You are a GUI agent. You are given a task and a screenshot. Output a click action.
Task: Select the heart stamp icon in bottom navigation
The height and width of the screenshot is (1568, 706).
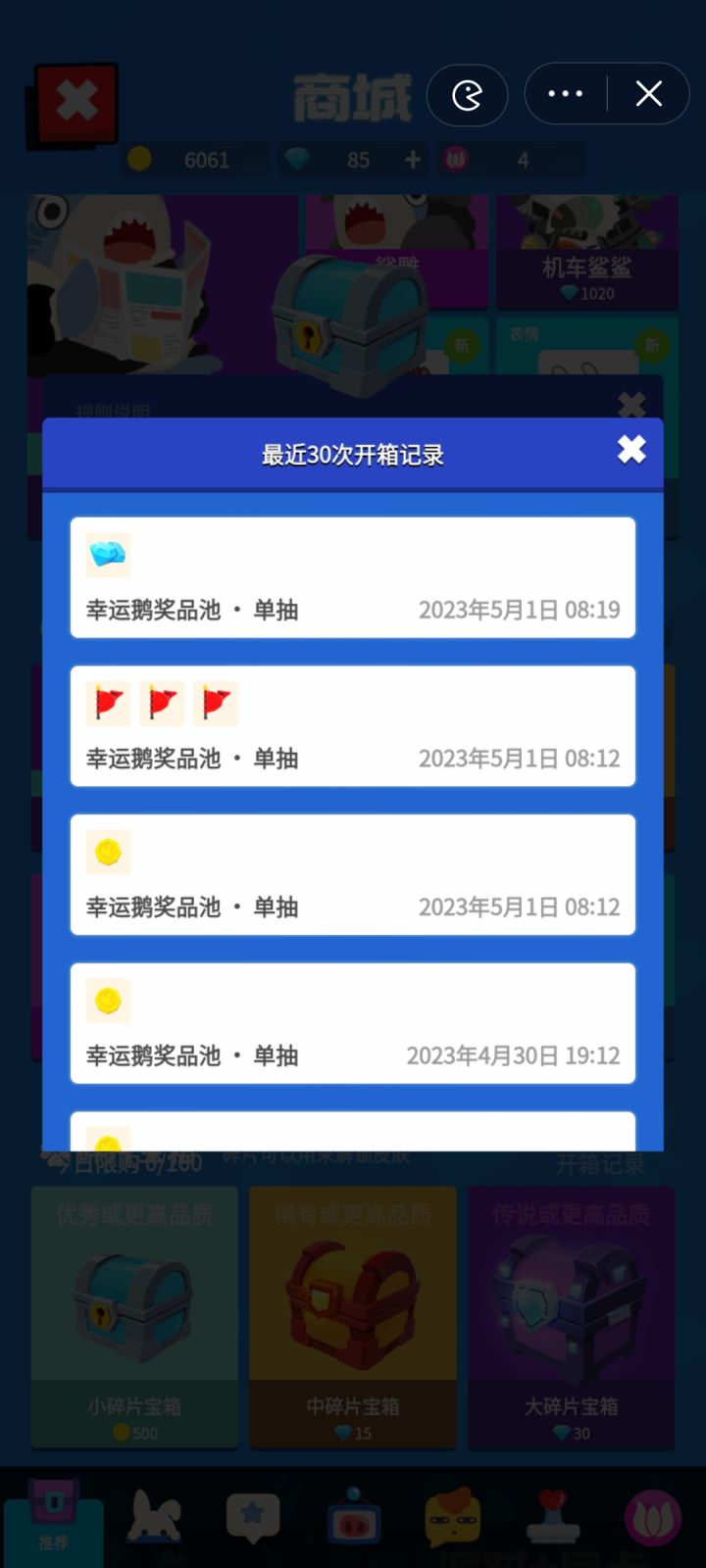pyautogui.click(x=551, y=1516)
